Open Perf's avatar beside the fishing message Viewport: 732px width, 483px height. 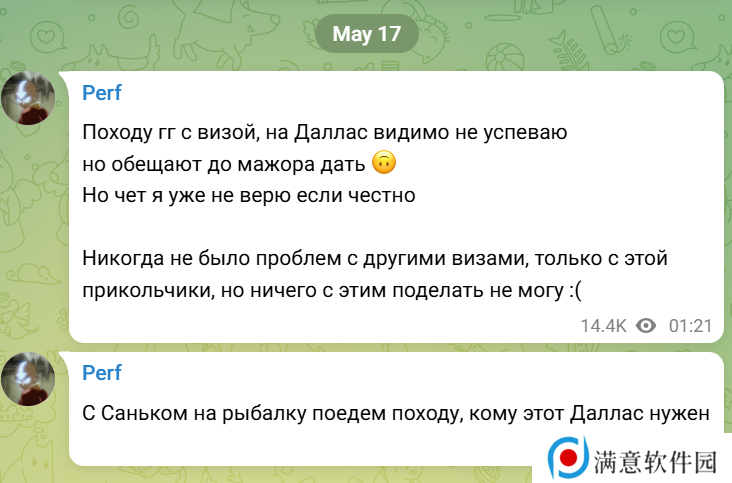(x=28, y=378)
